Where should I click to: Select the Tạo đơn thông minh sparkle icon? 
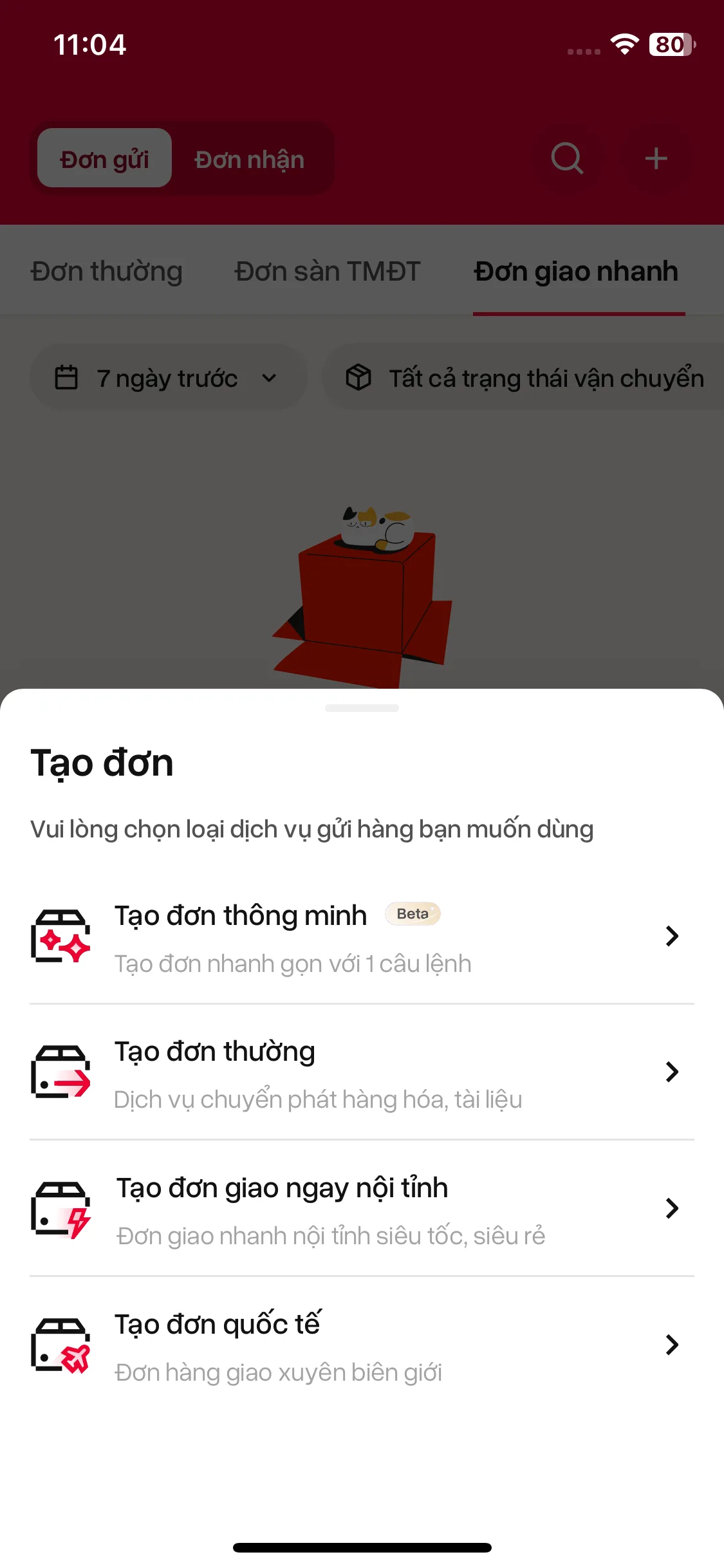pyautogui.click(x=61, y=937)
